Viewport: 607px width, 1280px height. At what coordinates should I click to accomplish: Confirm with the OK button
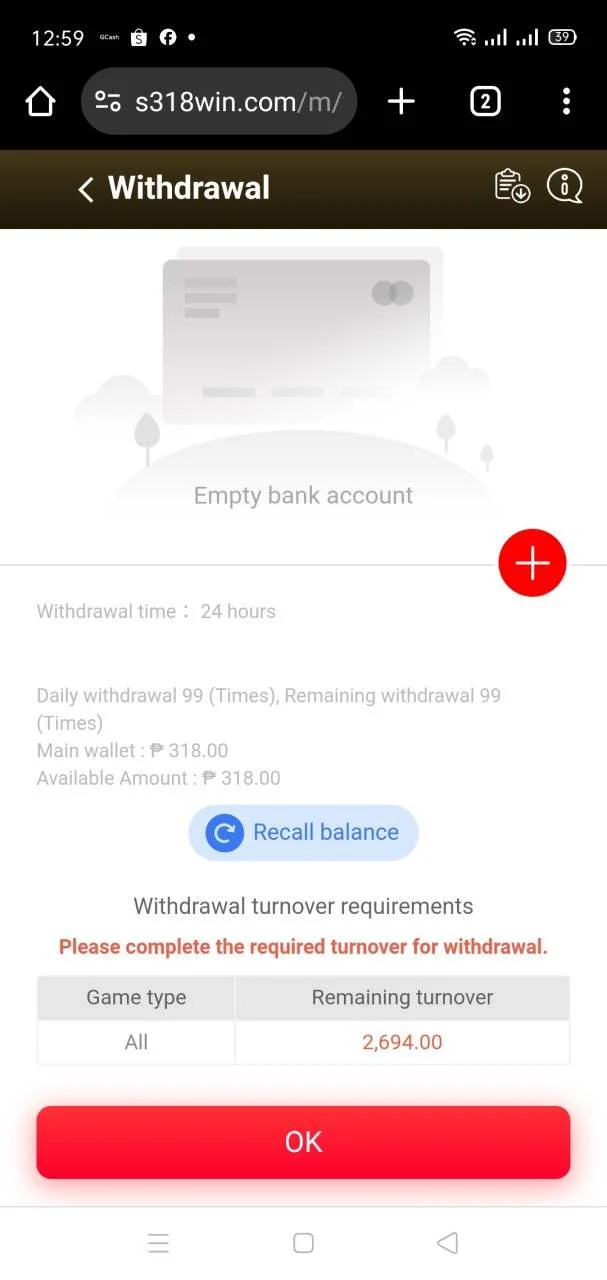[x=303, y=1142]
